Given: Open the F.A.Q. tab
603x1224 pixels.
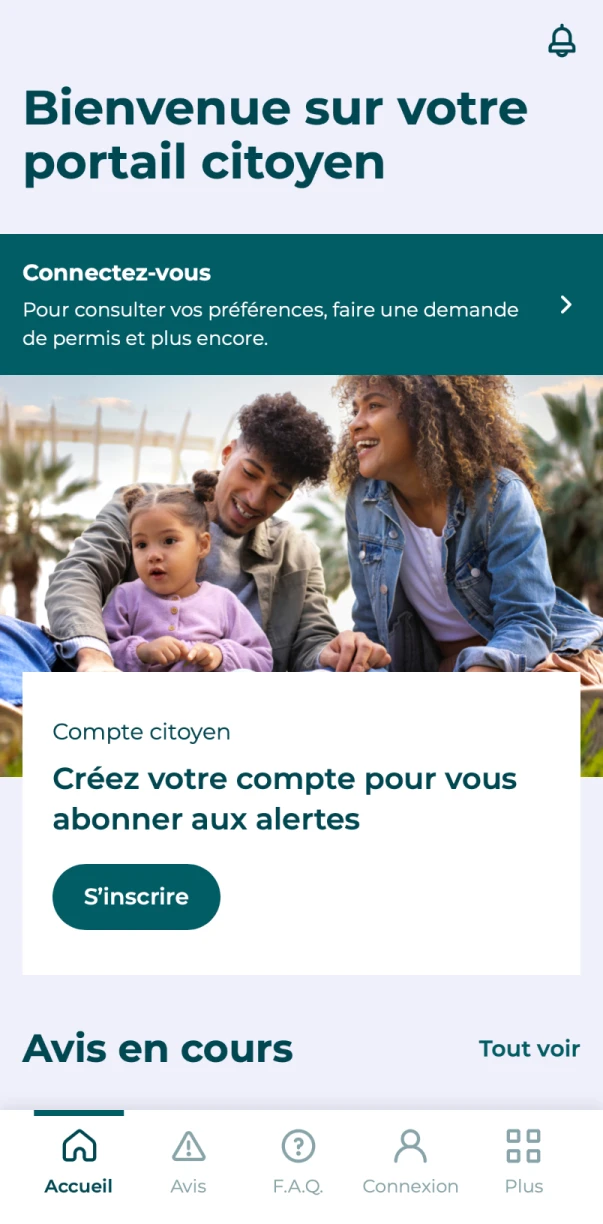Looking at the screenshot, I should (x=298, y=1162).
